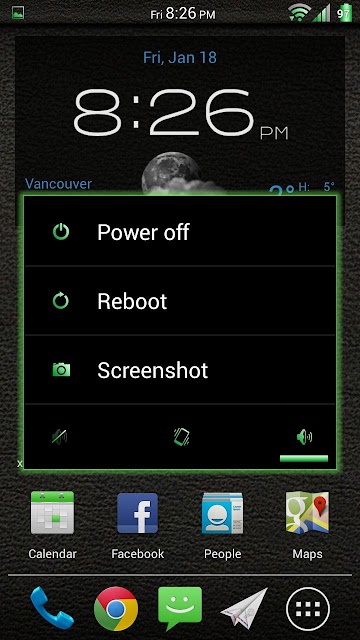Open the app drawer
Viewport: 360px width, 640px height.
(308, 609)
